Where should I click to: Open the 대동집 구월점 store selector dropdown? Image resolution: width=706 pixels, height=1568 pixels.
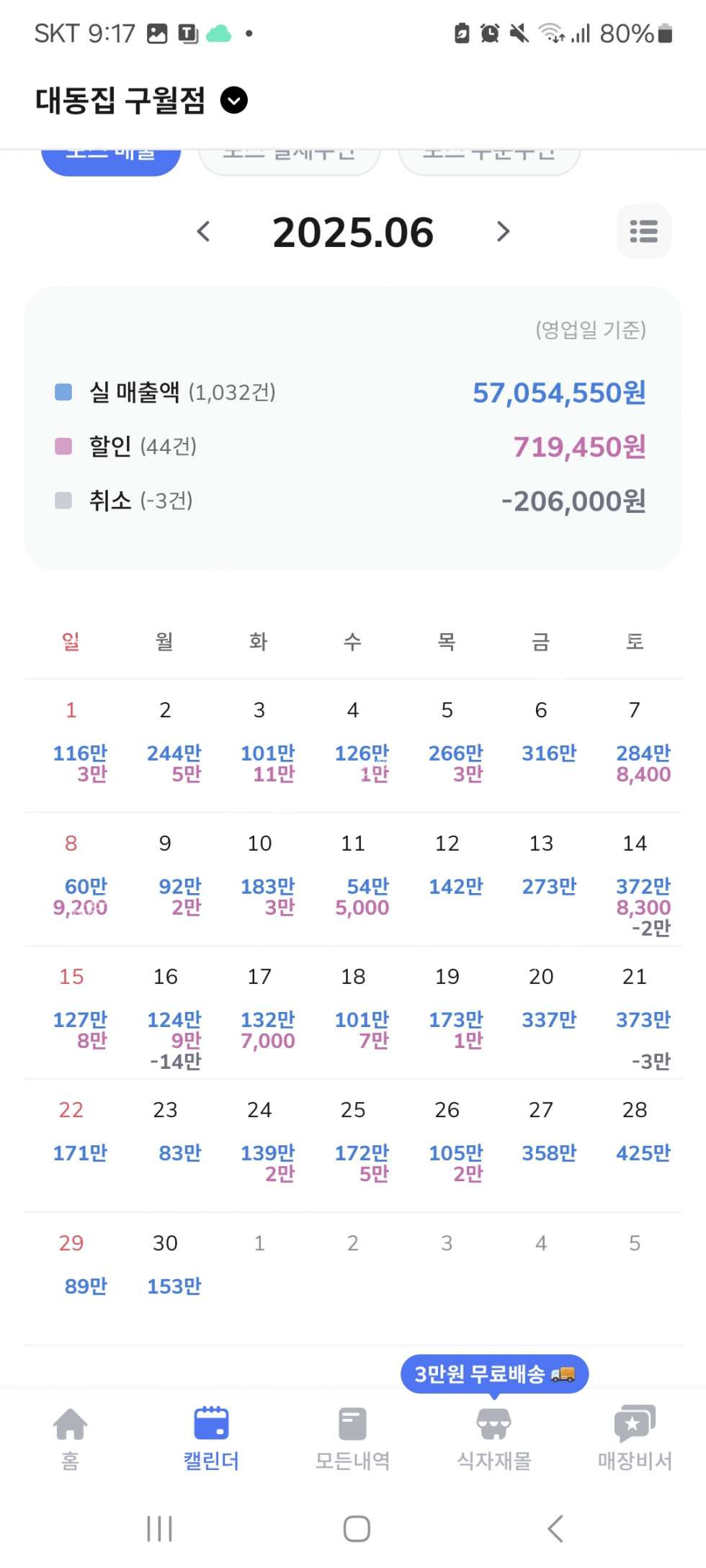pos(233,100)
